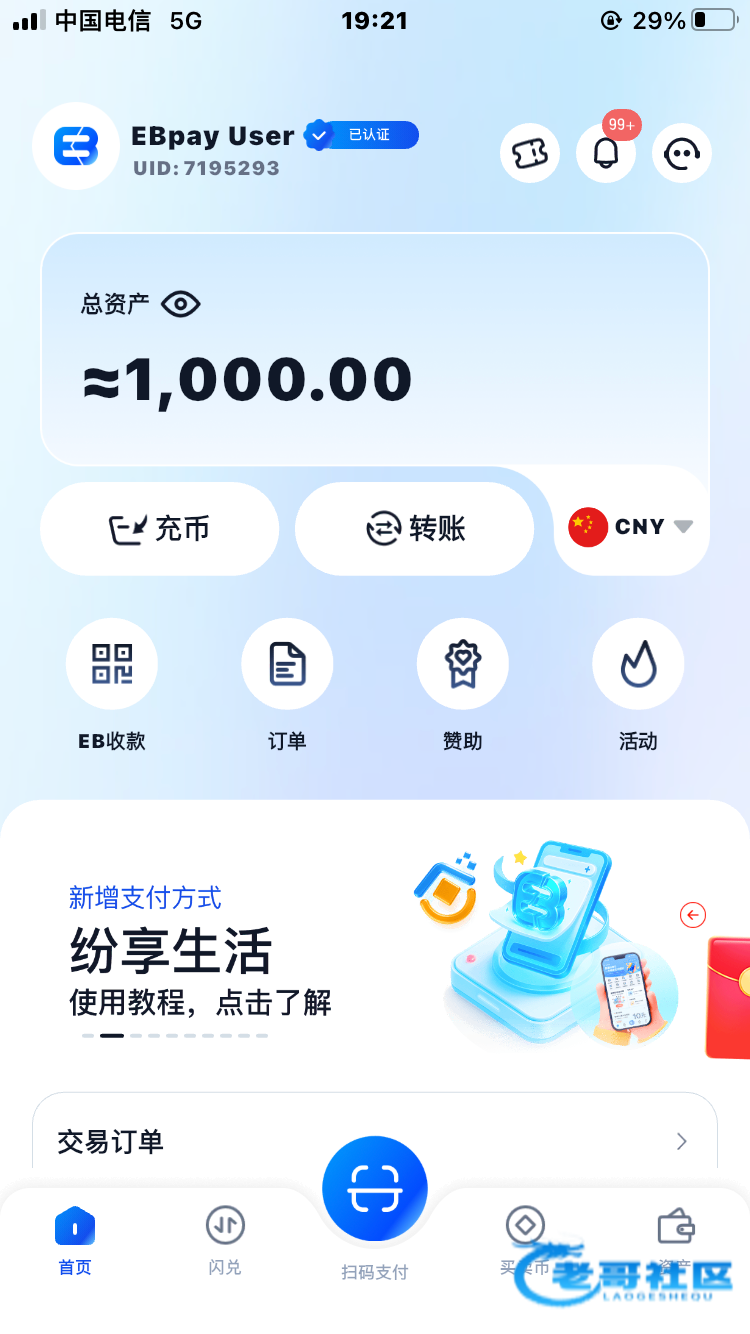Open the notifications bell
The image size is (750, 1334).
[x=606, y=153]
